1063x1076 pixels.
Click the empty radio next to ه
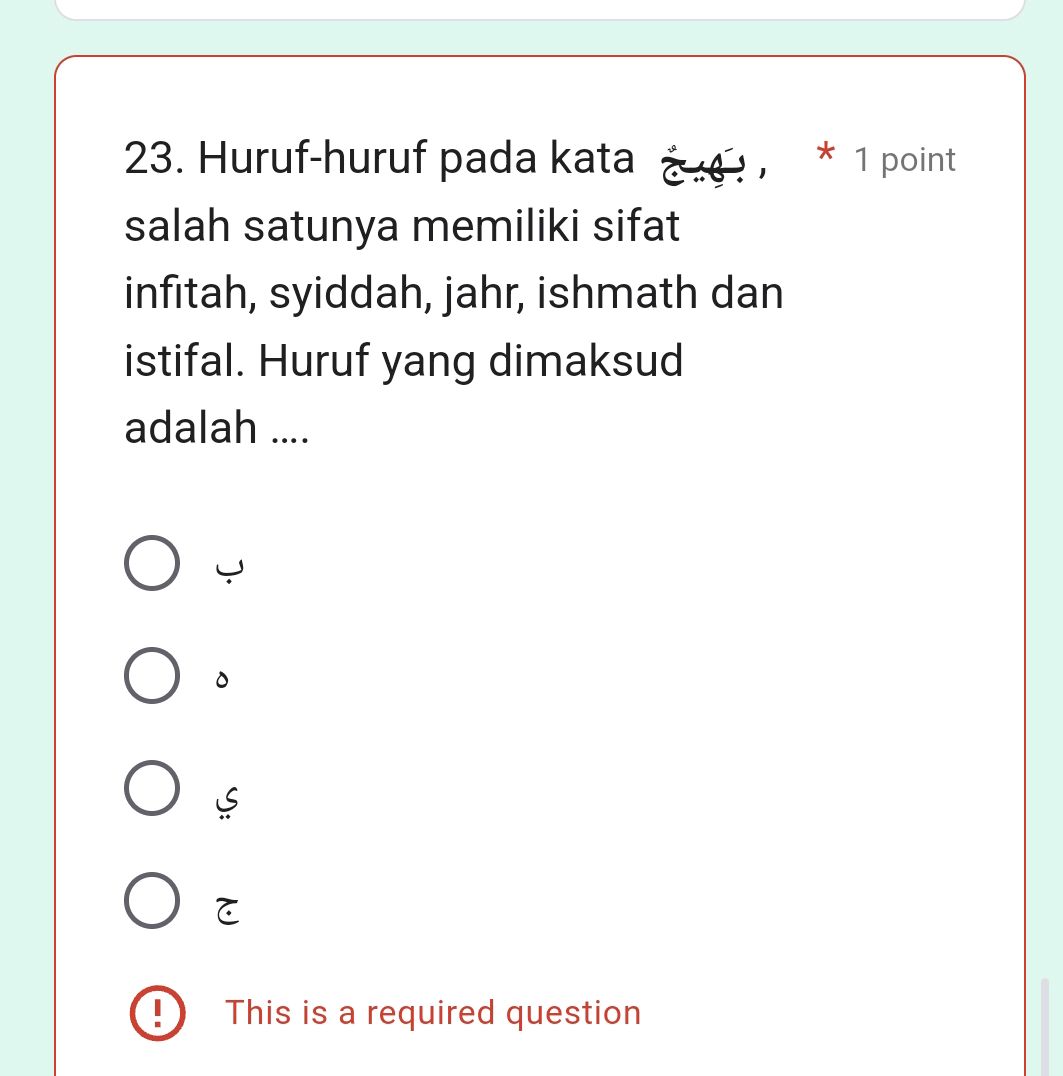[152, 676]
